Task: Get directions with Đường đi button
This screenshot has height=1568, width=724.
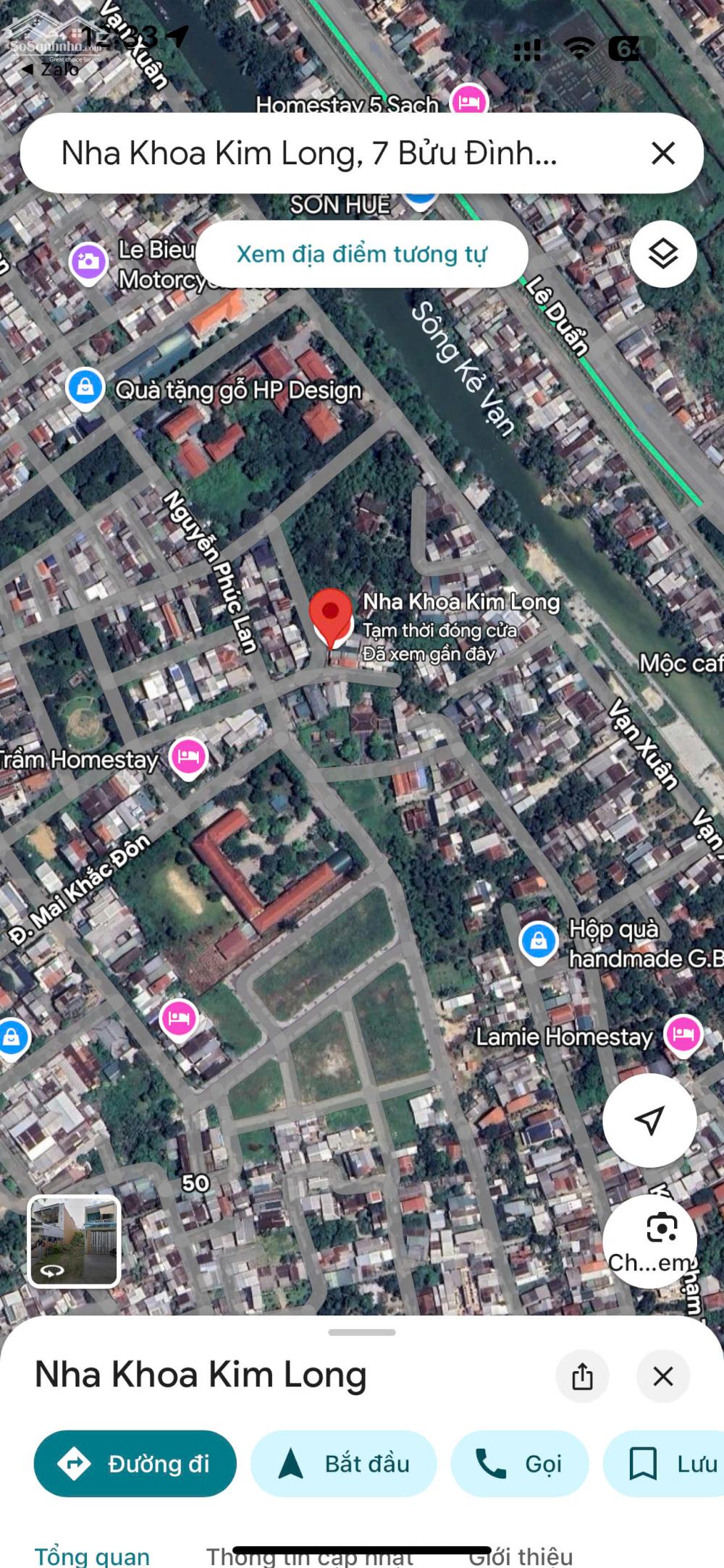Action: point(135,1464)
